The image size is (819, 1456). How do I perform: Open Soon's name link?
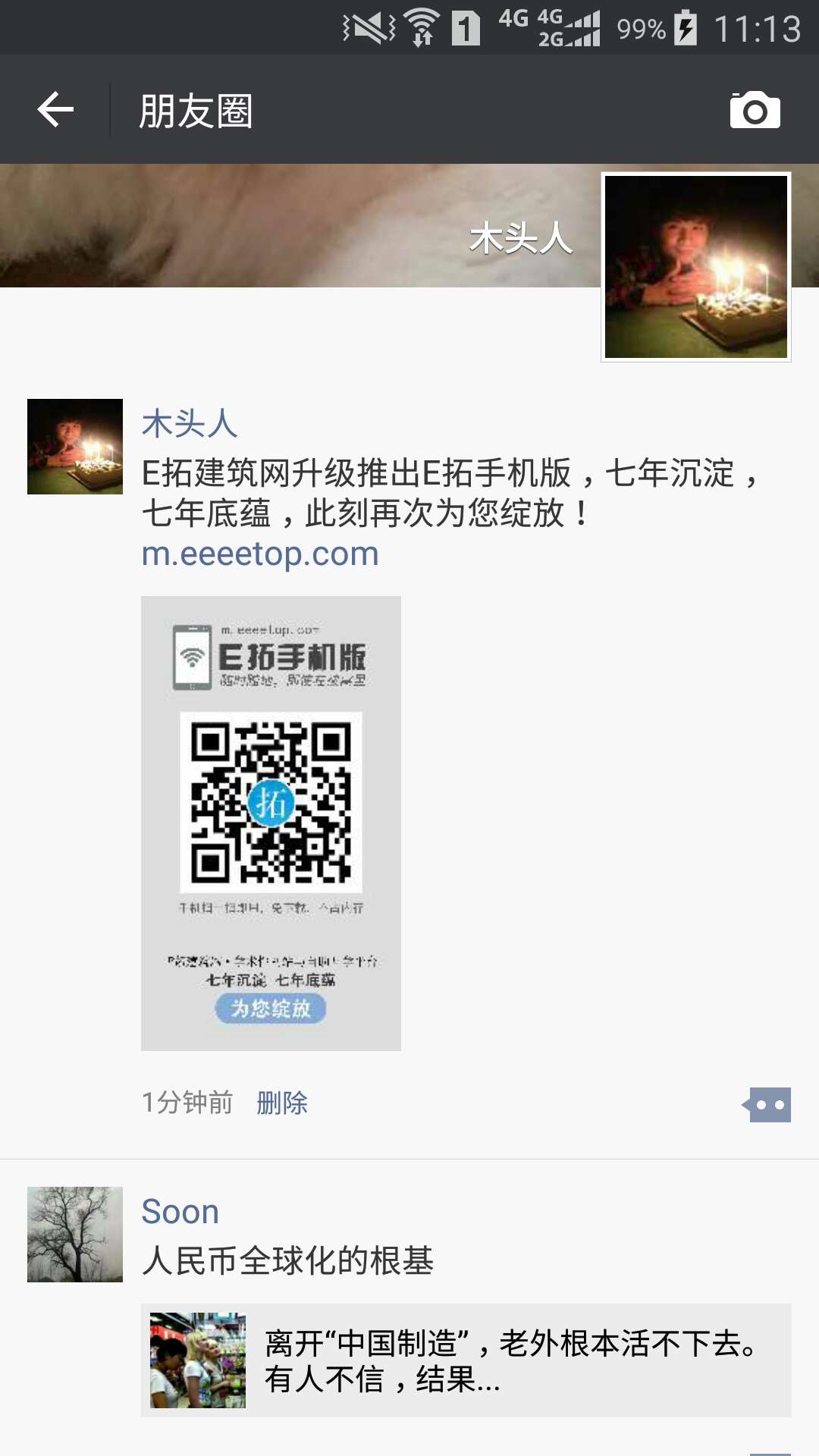tap(180, 1212)
